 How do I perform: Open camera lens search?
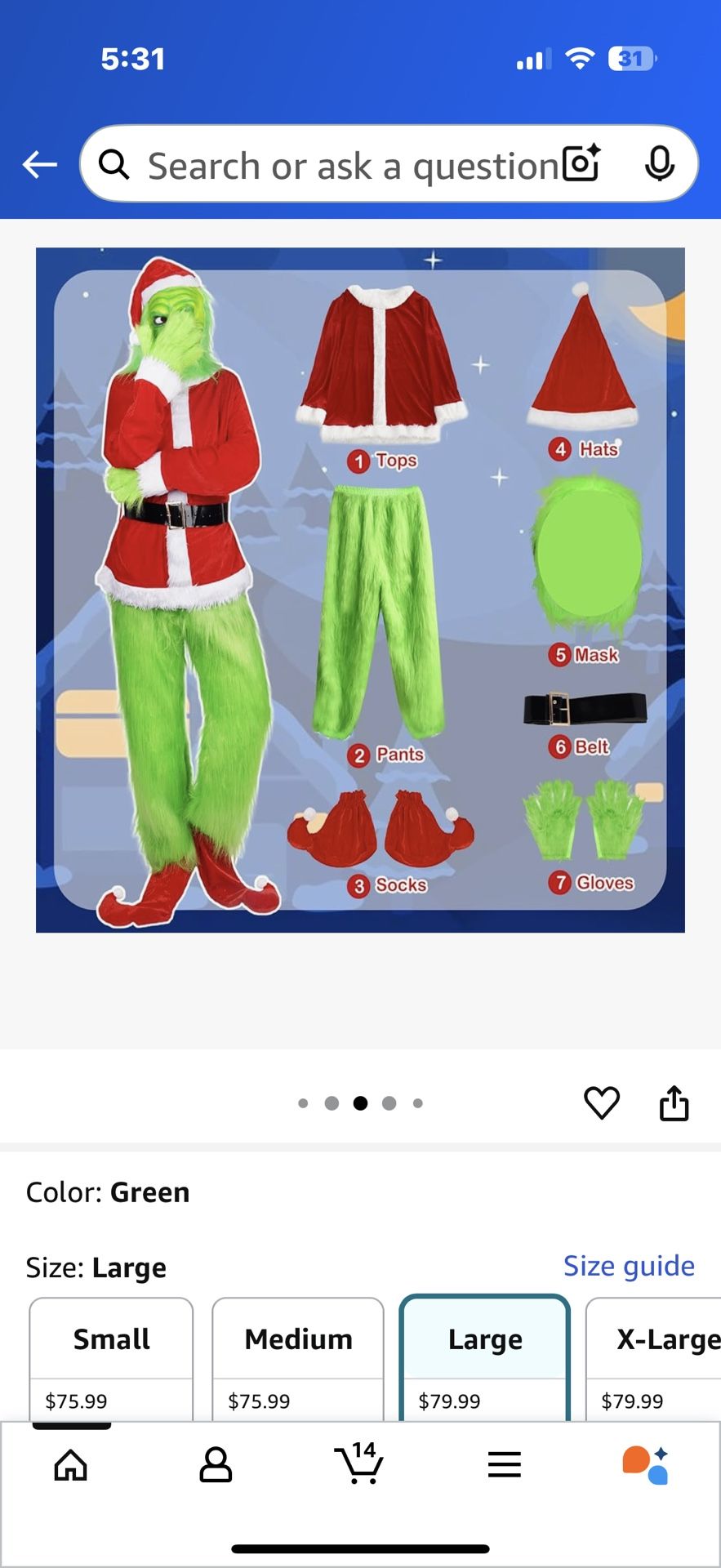[582, 163]
